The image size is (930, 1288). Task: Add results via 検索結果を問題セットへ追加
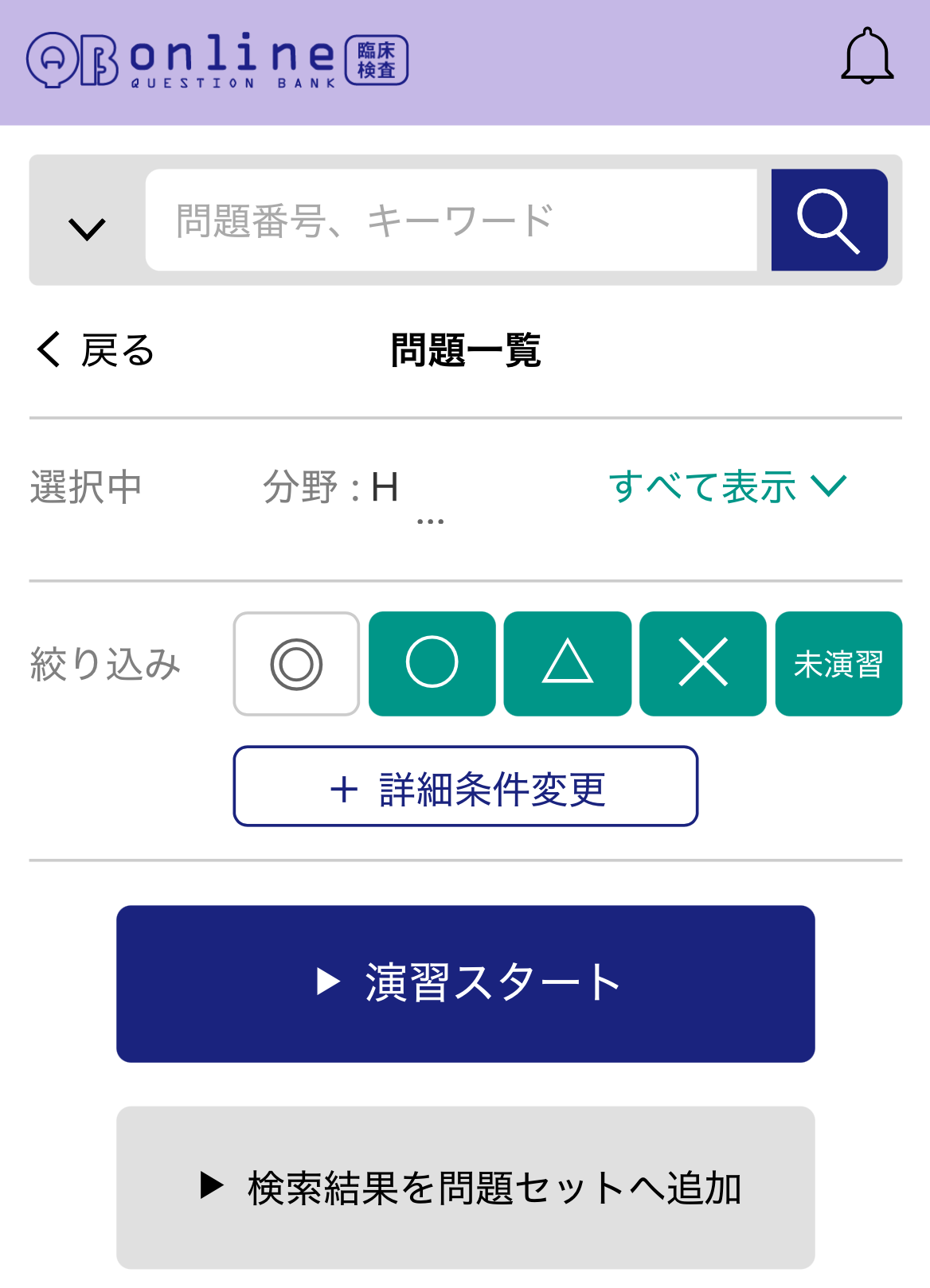(466, 1188)
